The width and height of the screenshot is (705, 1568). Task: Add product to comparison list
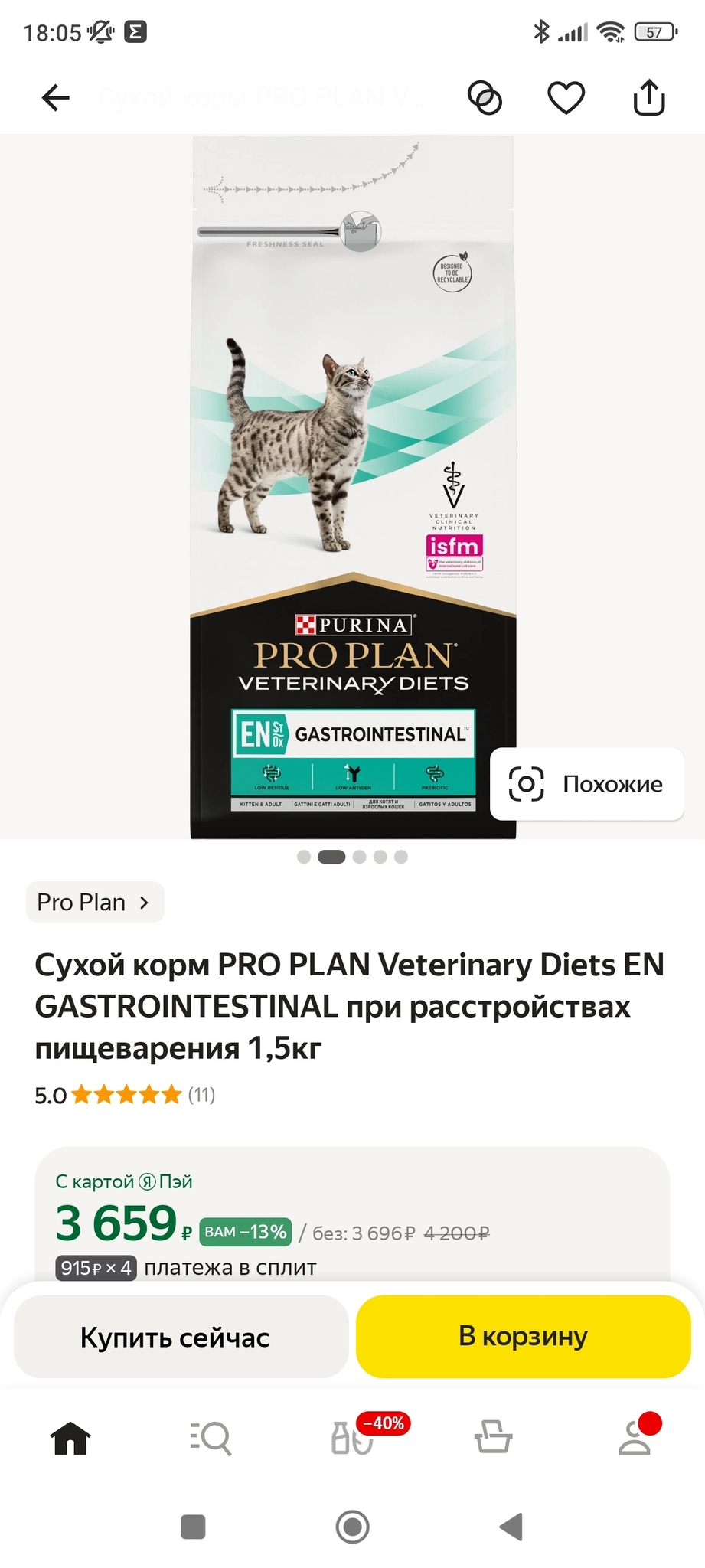coord(485,98)
